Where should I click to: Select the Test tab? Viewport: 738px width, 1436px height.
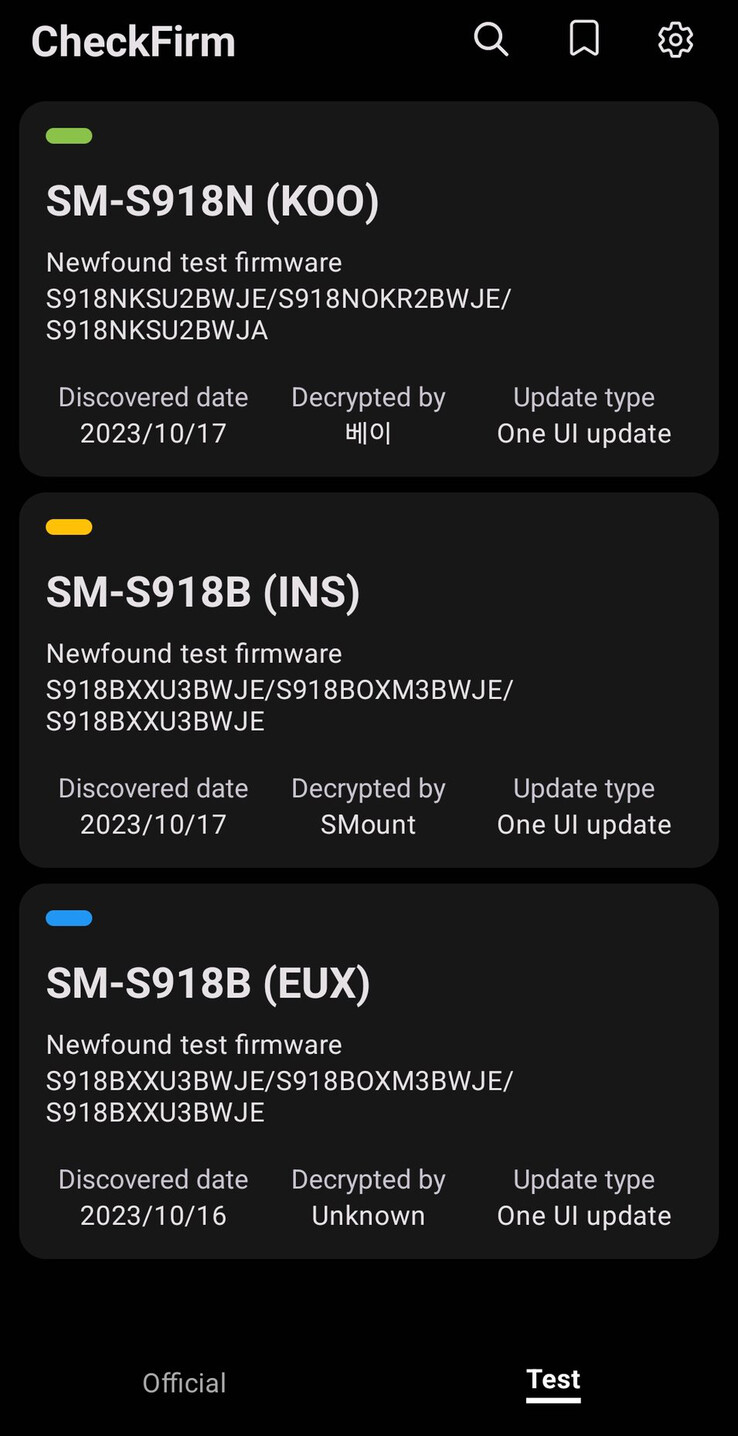pos(553,1381)
